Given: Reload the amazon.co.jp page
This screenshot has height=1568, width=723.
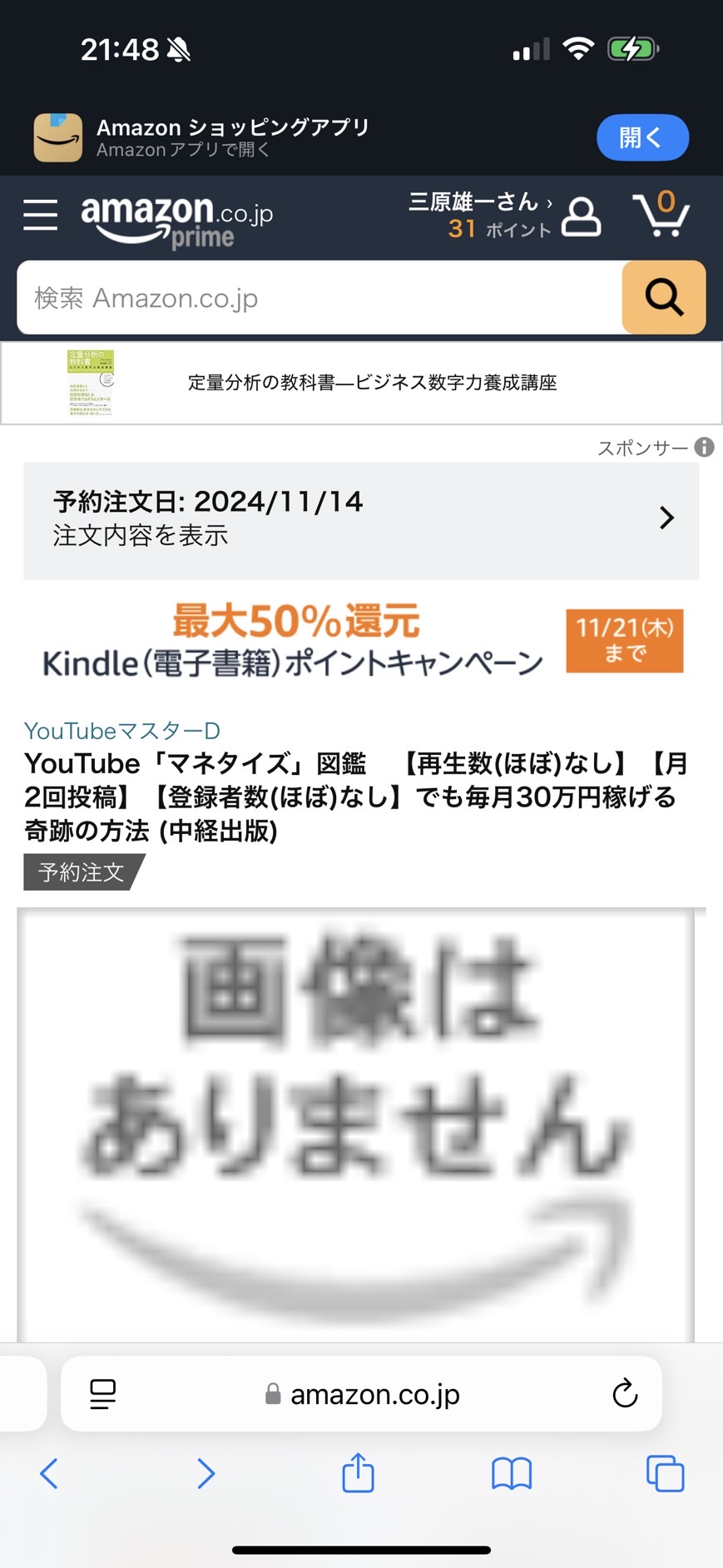Looking at the screenshot, I should click(625, 1393).
